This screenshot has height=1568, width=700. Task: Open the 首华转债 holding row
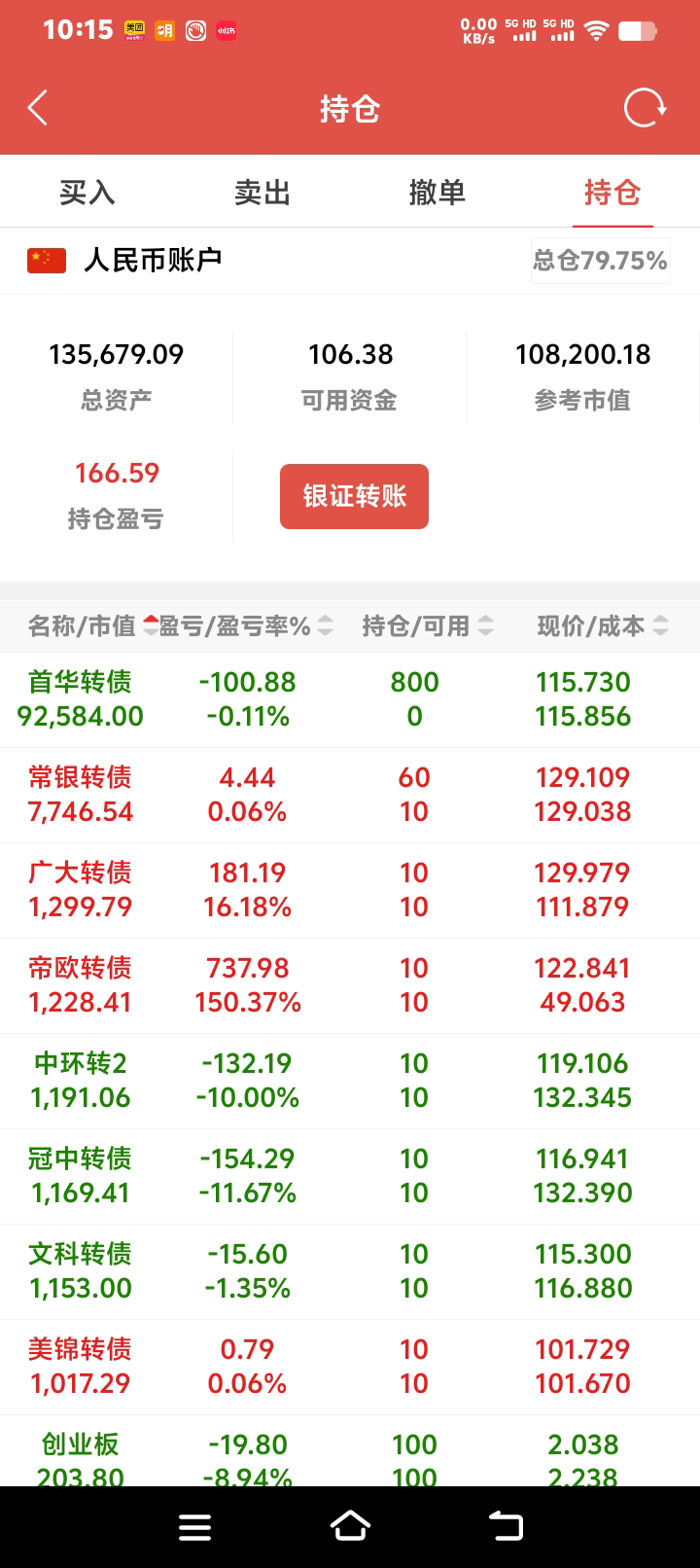[x=350, y=699]
